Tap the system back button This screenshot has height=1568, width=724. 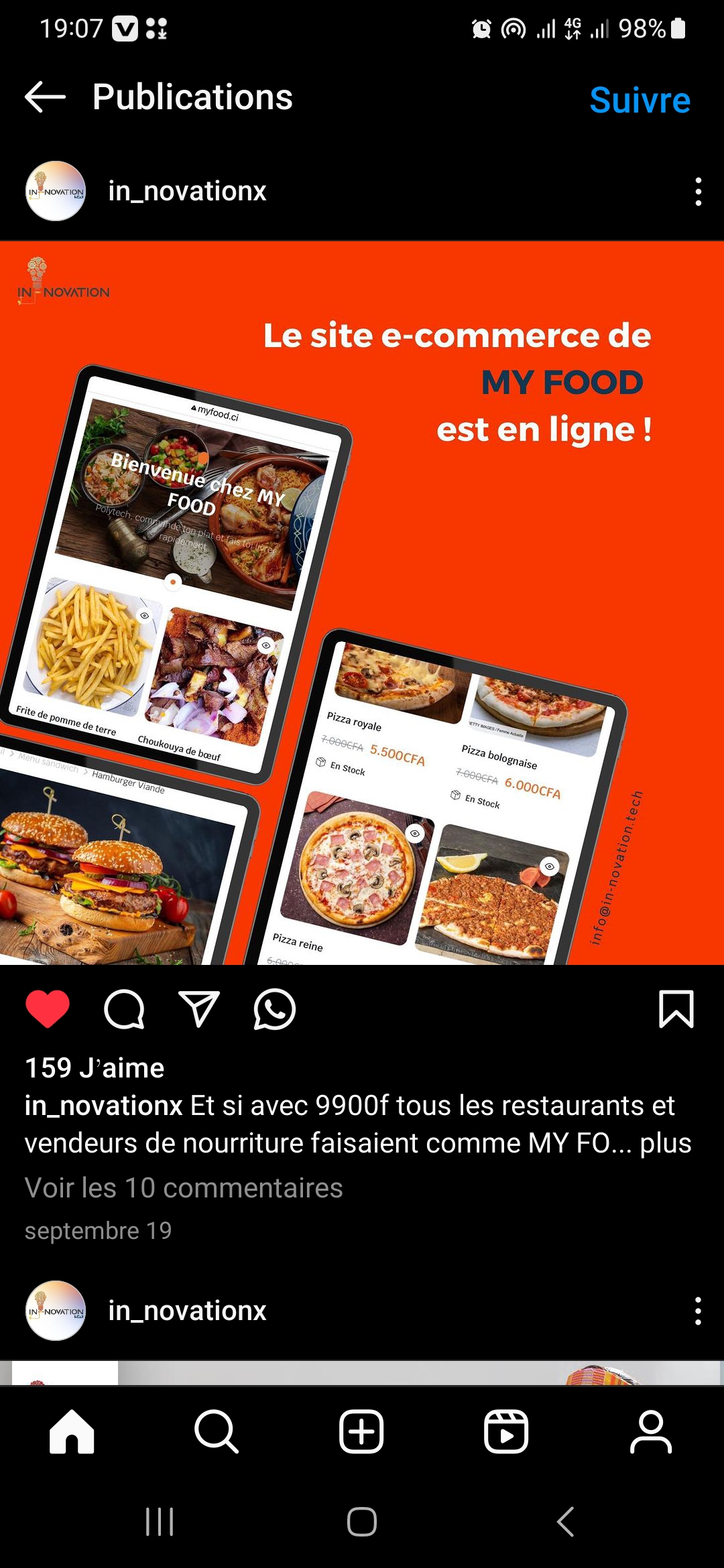tap(565, 1522)
